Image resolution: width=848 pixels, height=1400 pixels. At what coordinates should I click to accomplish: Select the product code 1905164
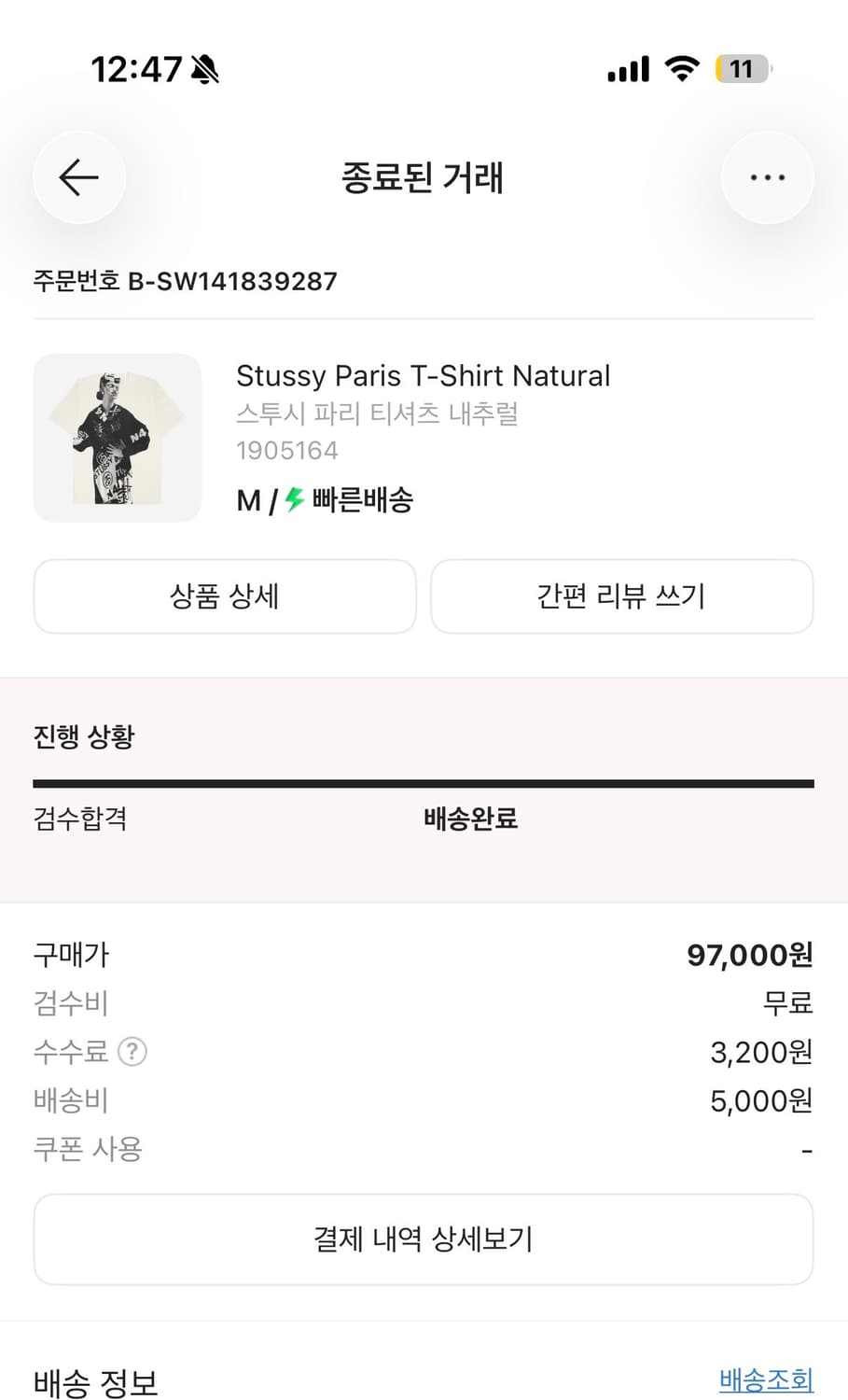click(x=285, y=450)
